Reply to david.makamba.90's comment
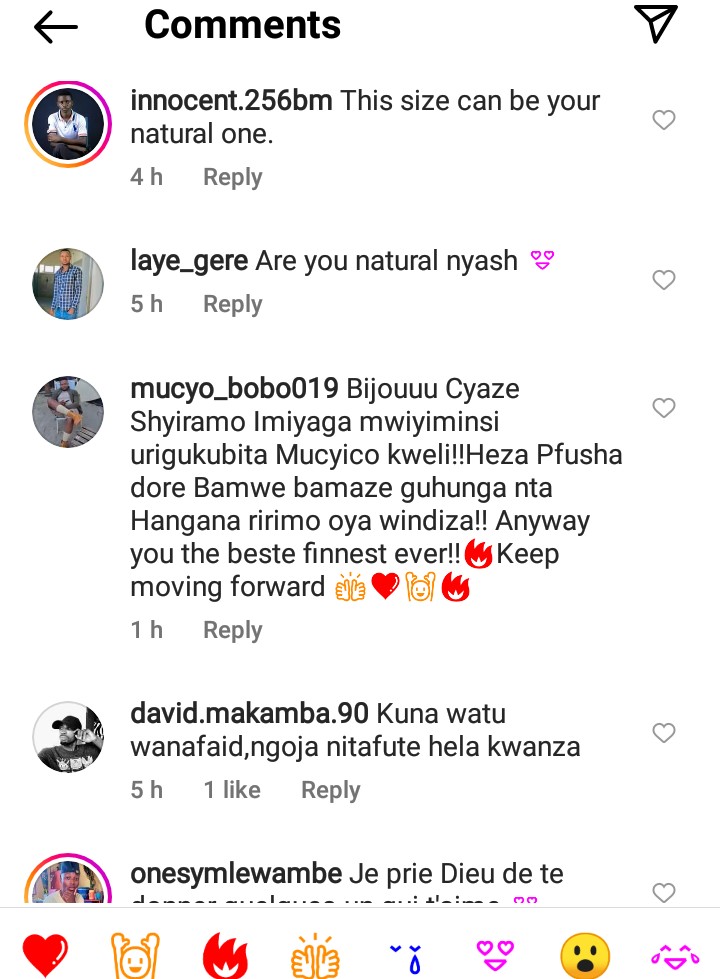The width and height of the screenshot is (720, 979). tap(330, 790)
